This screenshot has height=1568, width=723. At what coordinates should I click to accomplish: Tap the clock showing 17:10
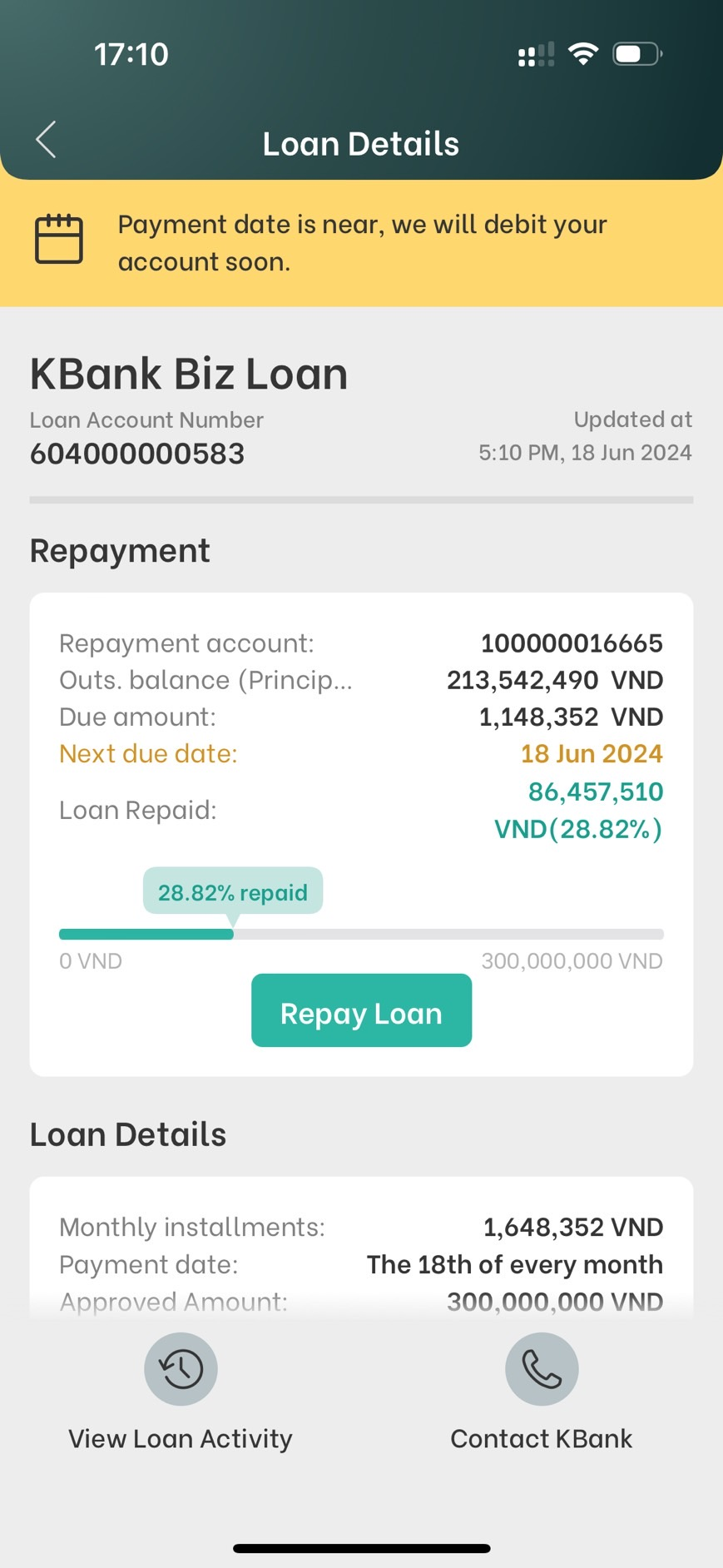[x=132, y=53]
